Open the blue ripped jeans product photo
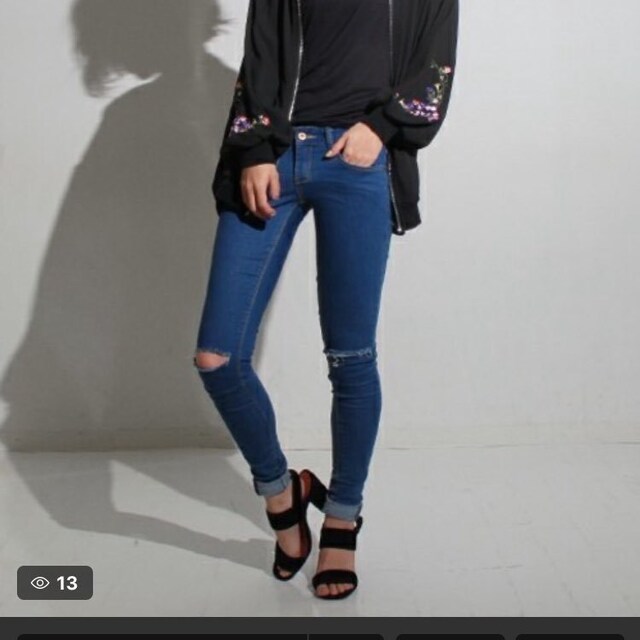640x640 pixels. click(320, 300)
